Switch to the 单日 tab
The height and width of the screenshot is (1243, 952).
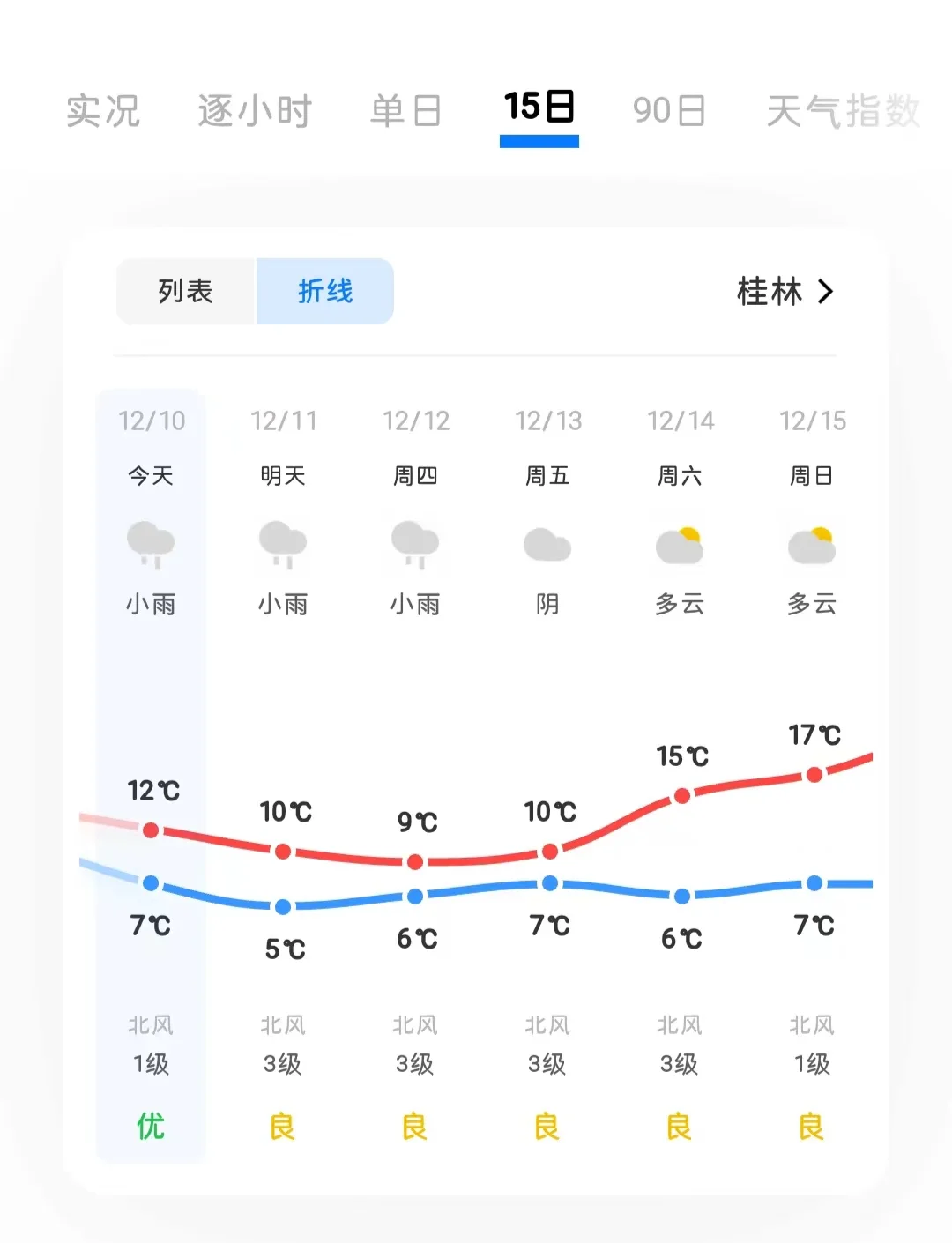click(405, 111)
